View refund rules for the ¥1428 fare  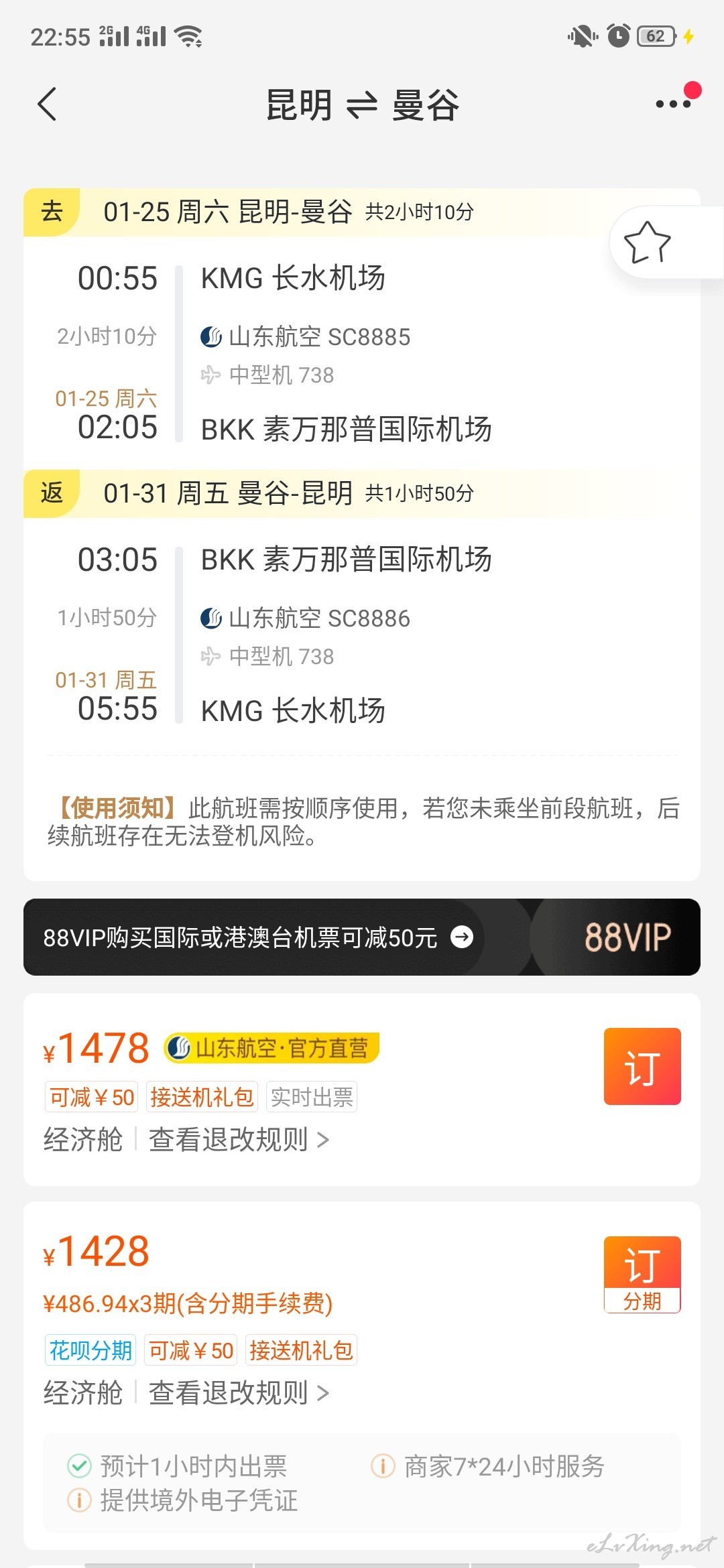239,1392
